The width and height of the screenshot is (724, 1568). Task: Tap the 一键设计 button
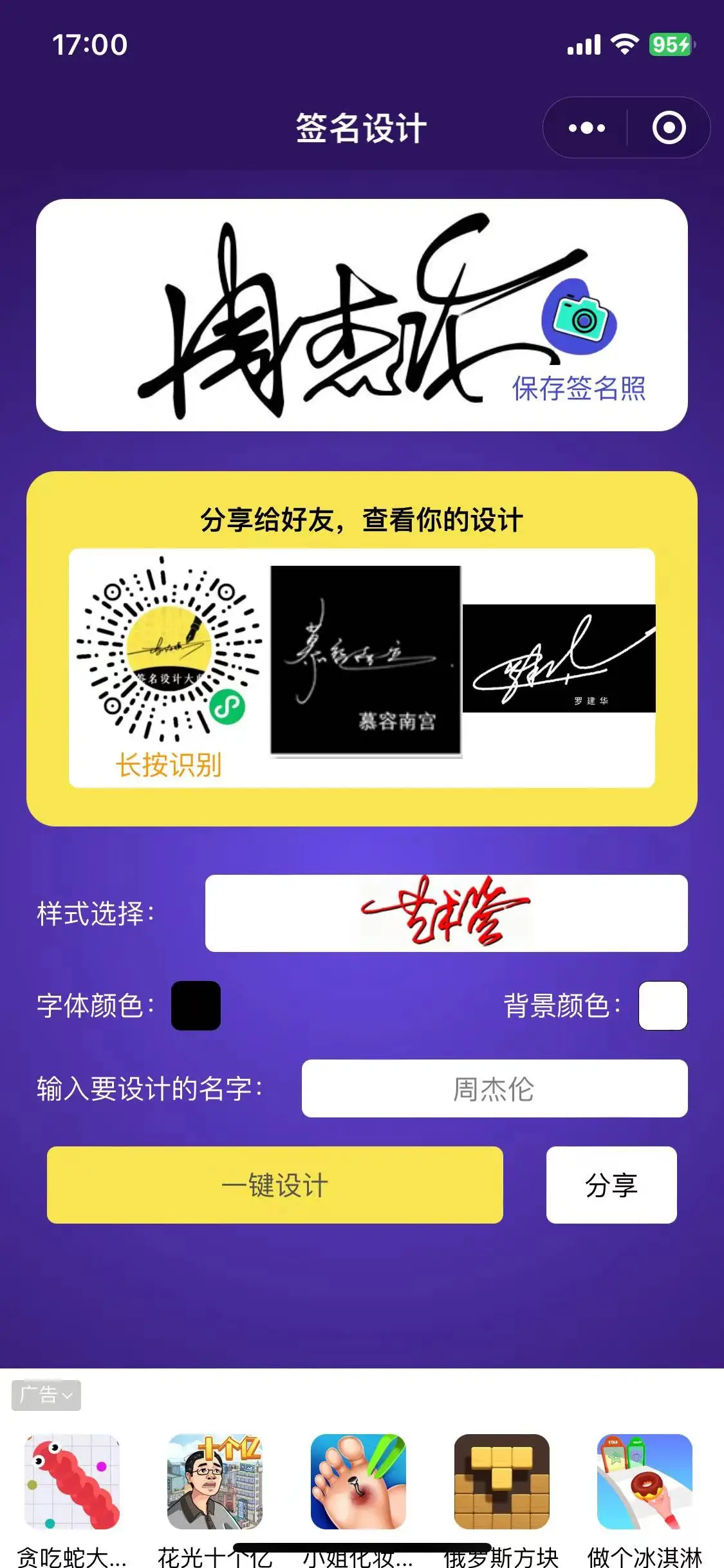coord(275,1184)
